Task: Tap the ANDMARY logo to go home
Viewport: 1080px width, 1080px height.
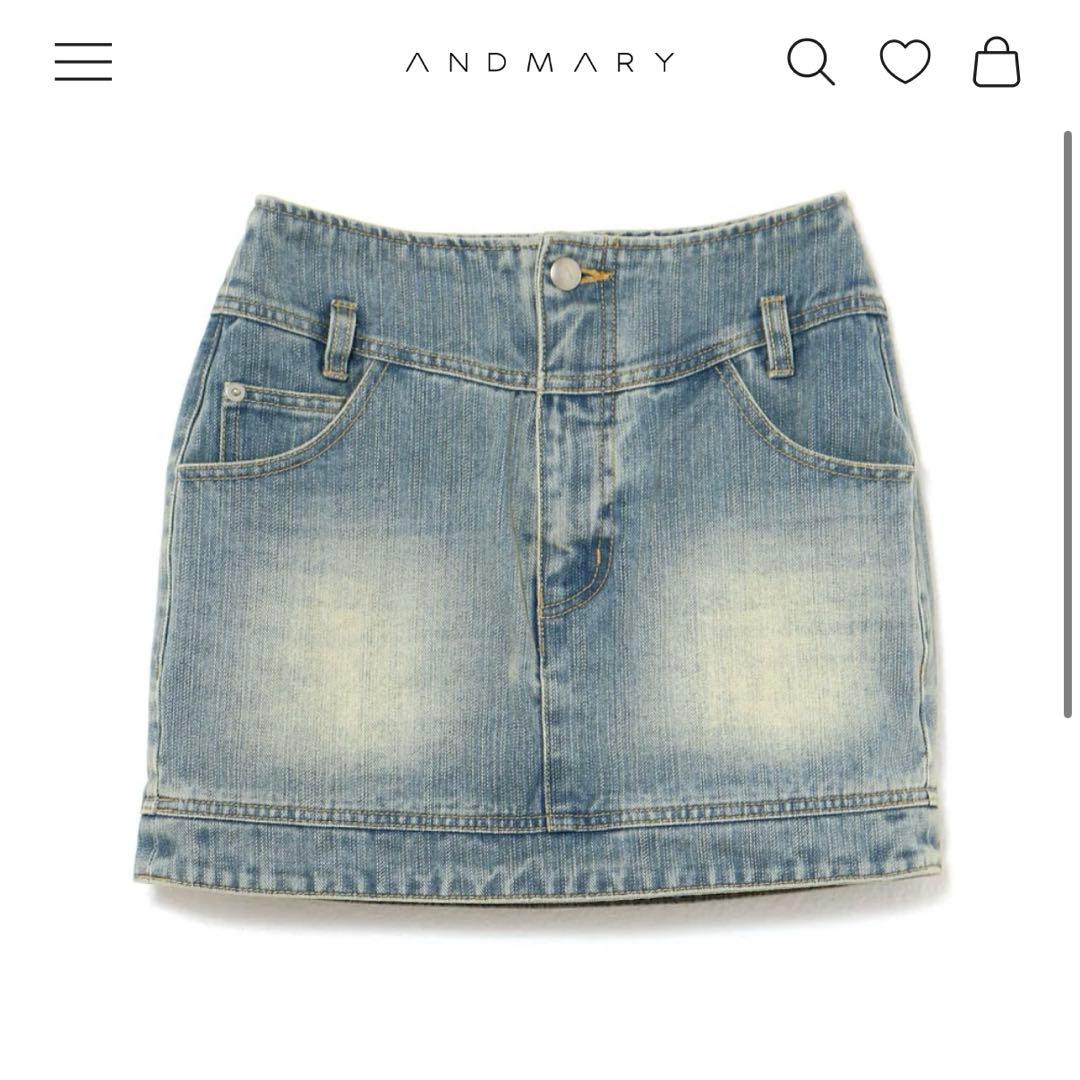Action: pos(540,62)
